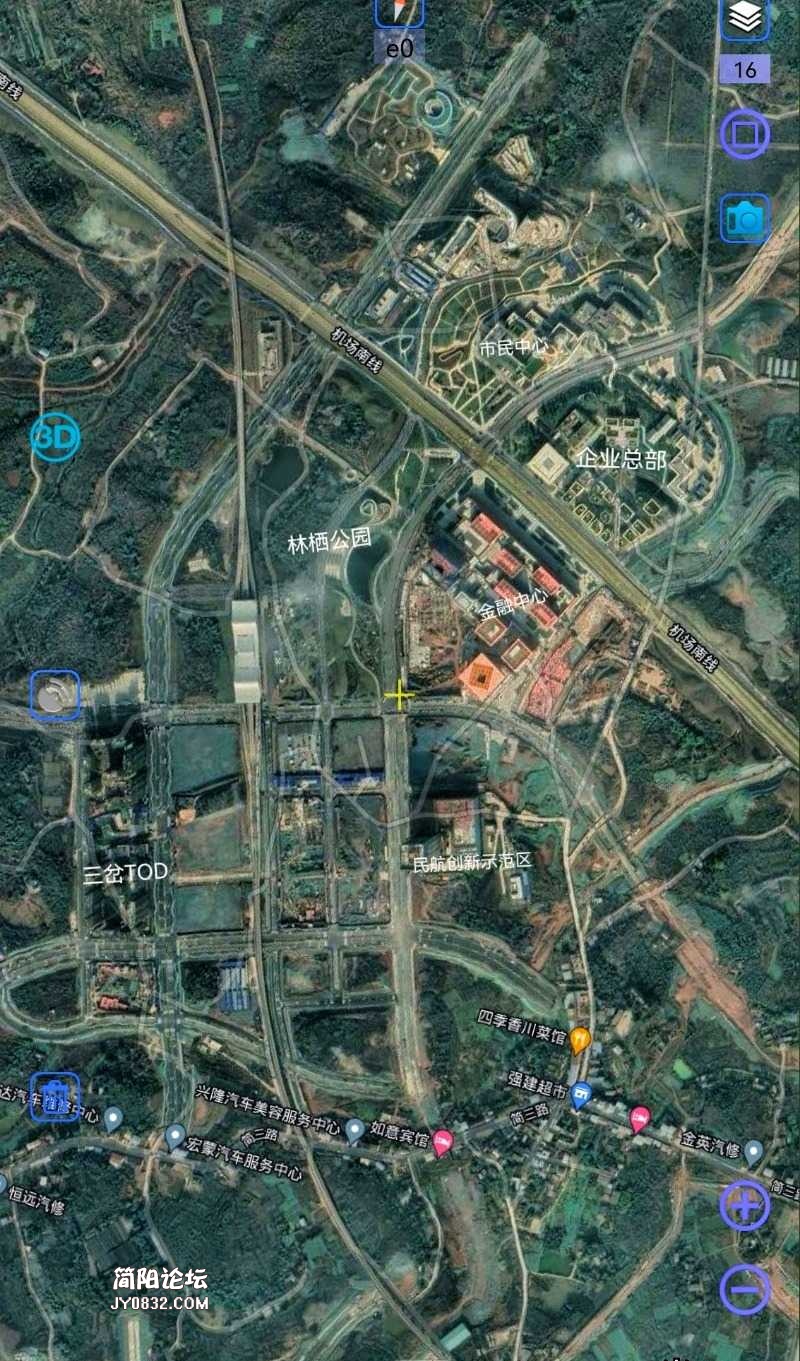Zoom in with the plus button
This screenshot has width=800, height=1361.
point(745,1206)
